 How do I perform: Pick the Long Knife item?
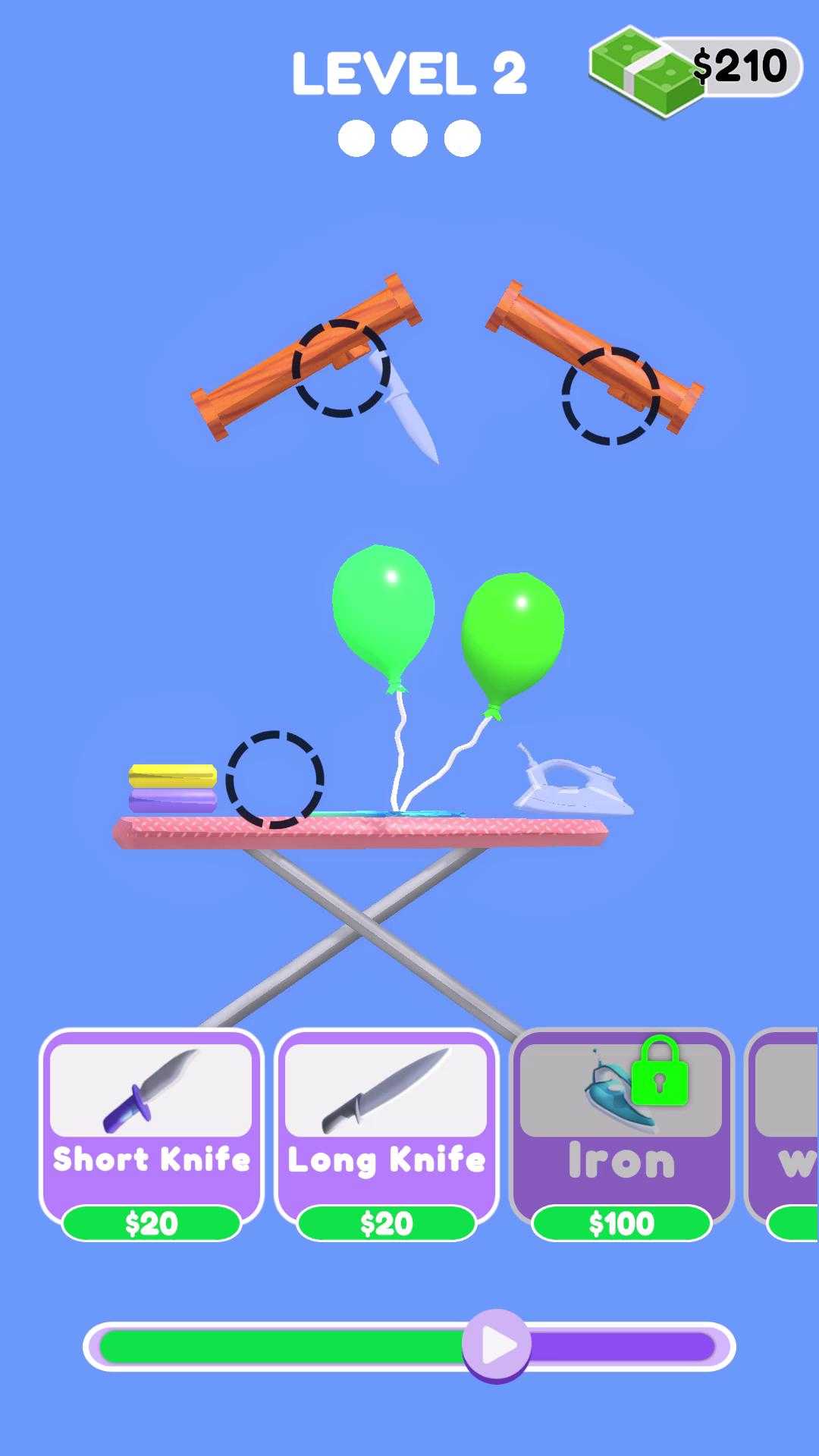coord(386,1128)
